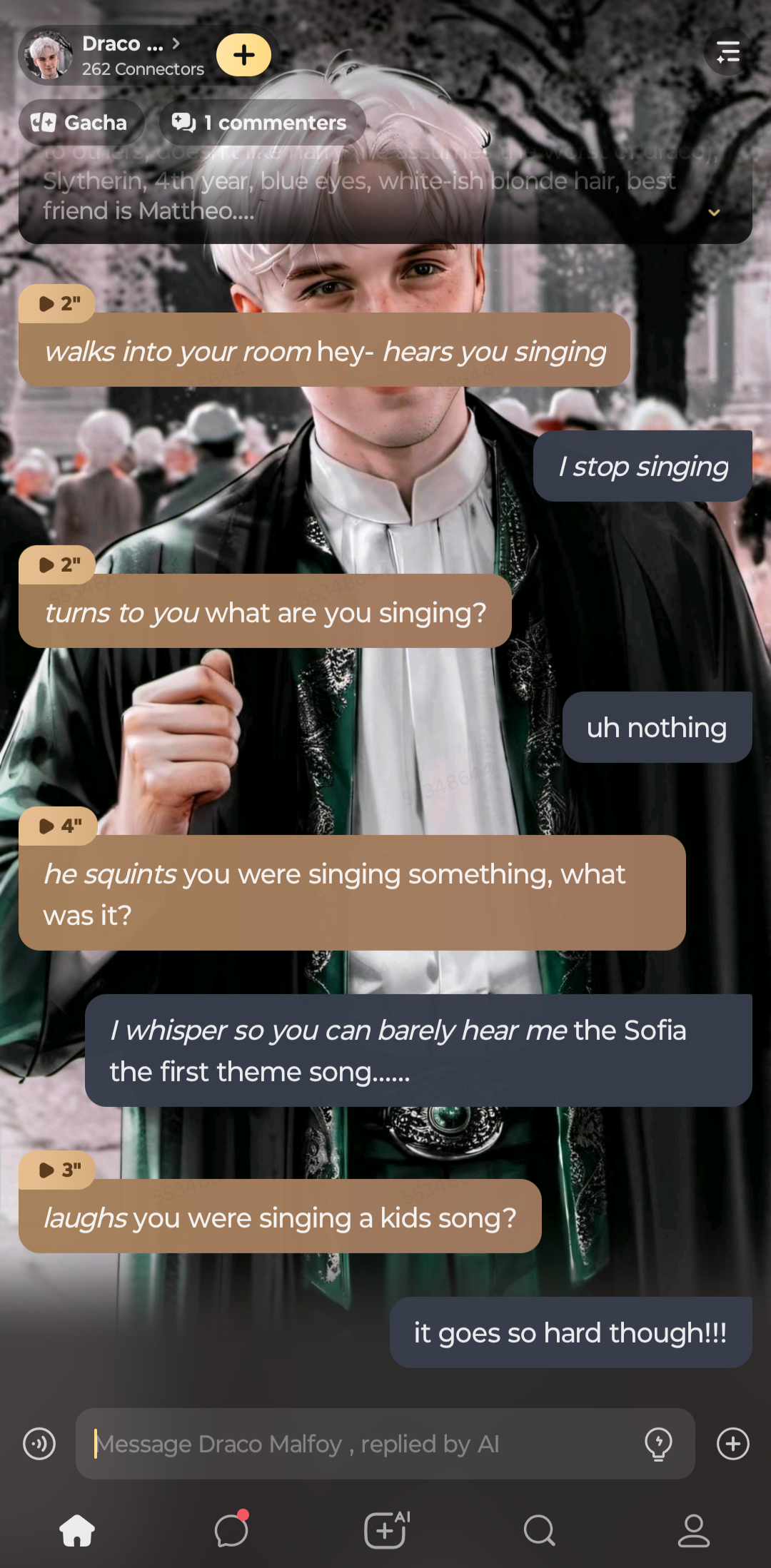Screen dimensions: 771x1568
Task: Go to the Home tab
Action: [77, 1530]
